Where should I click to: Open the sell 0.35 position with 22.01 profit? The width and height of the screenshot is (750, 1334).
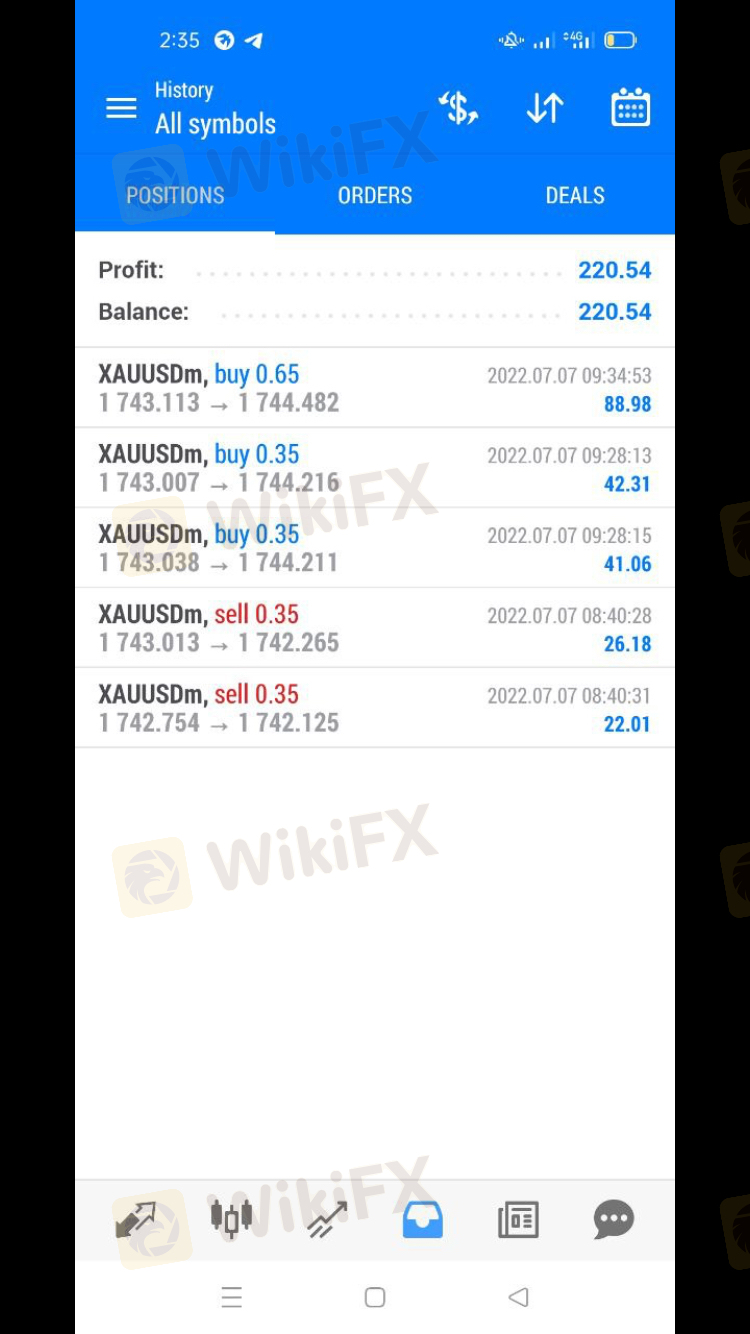coord(375,708)
